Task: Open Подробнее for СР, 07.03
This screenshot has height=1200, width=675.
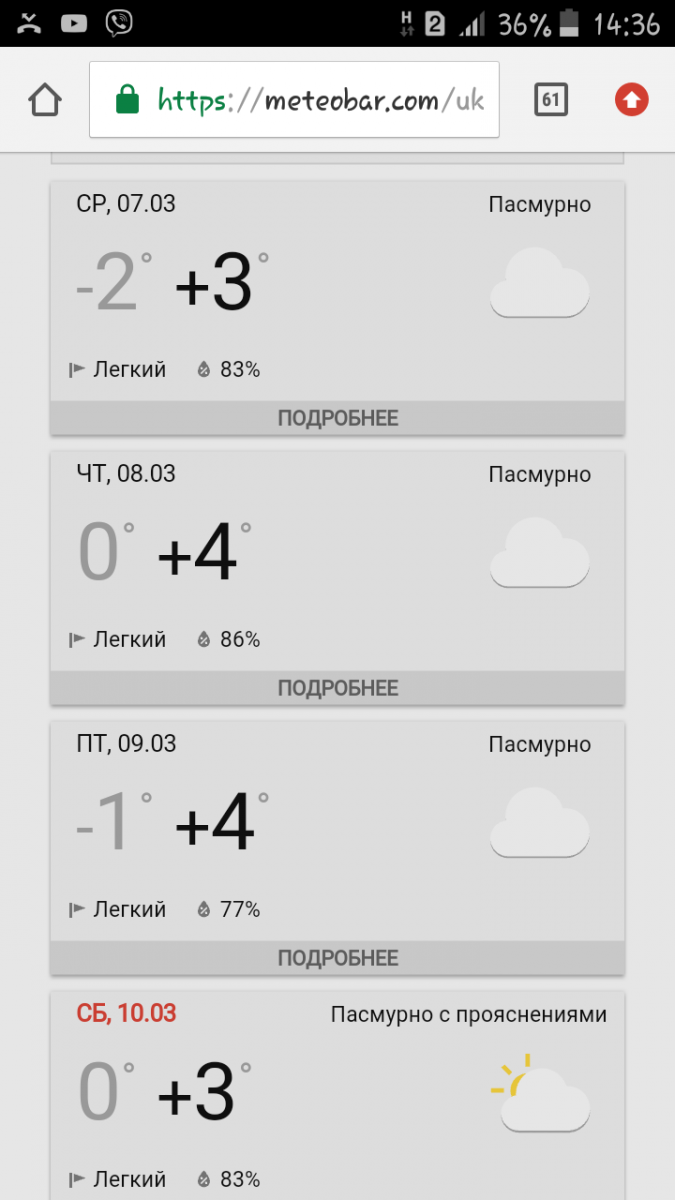Action: 337,418
